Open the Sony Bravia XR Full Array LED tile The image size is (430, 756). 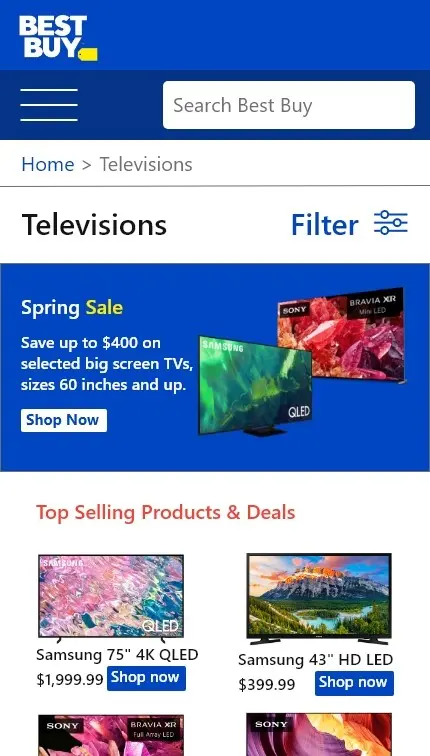(111, 735)
